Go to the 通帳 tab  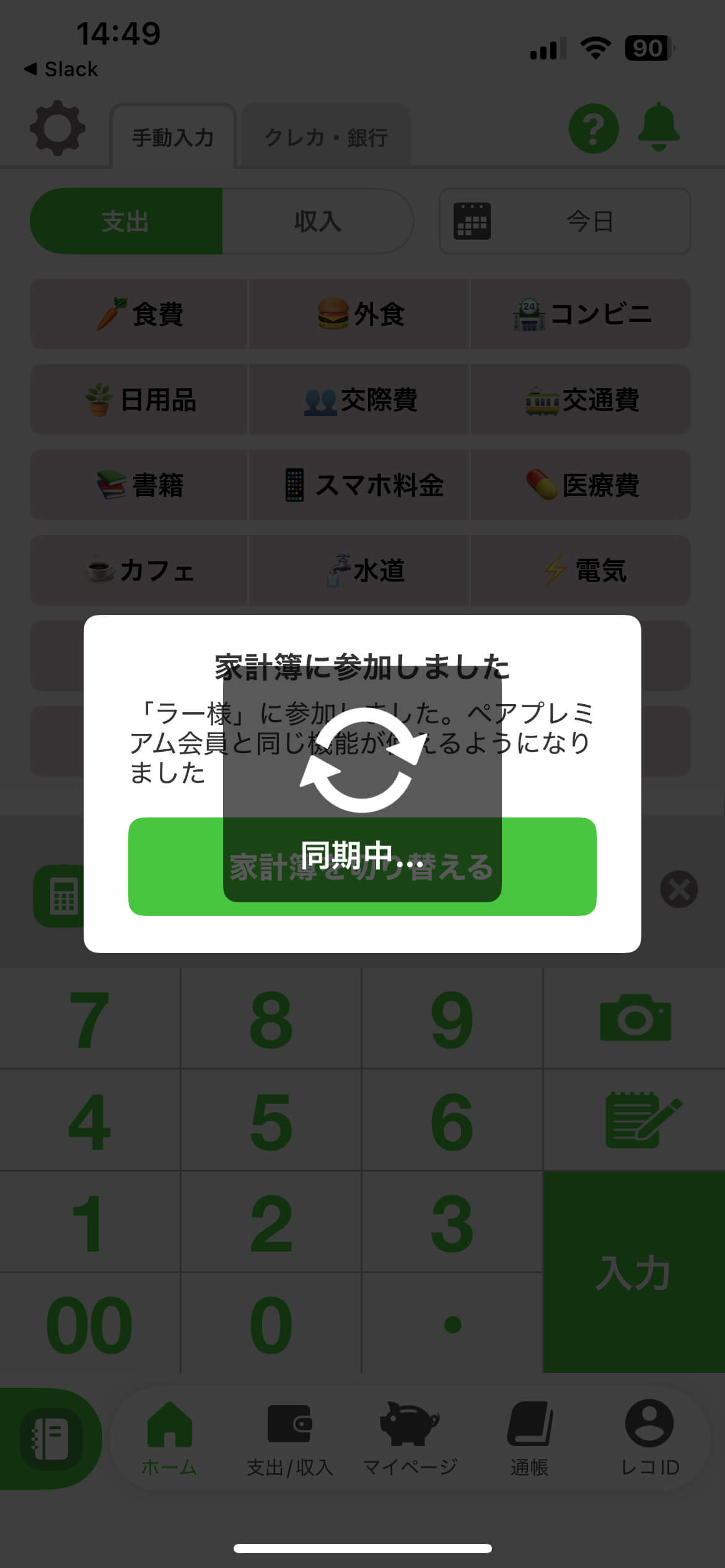tap(530, 1438)
